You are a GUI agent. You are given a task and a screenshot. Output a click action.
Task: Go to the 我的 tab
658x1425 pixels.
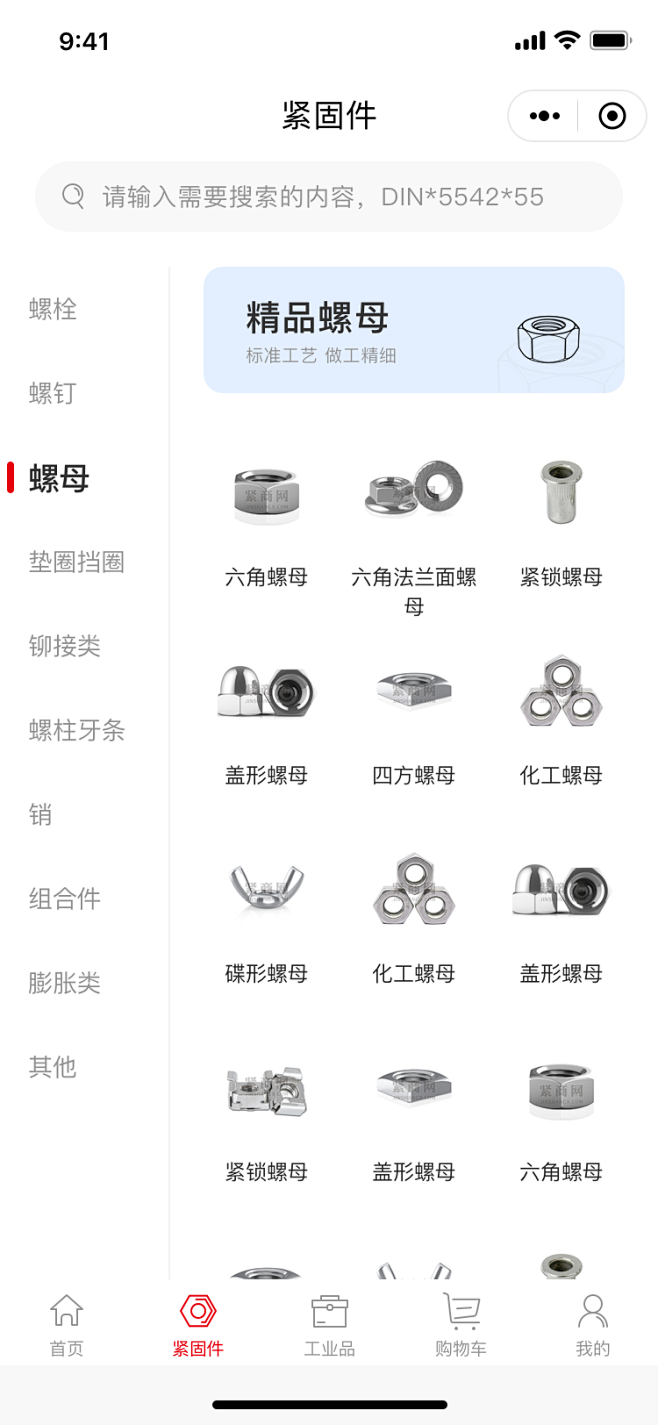[592, 1324]
